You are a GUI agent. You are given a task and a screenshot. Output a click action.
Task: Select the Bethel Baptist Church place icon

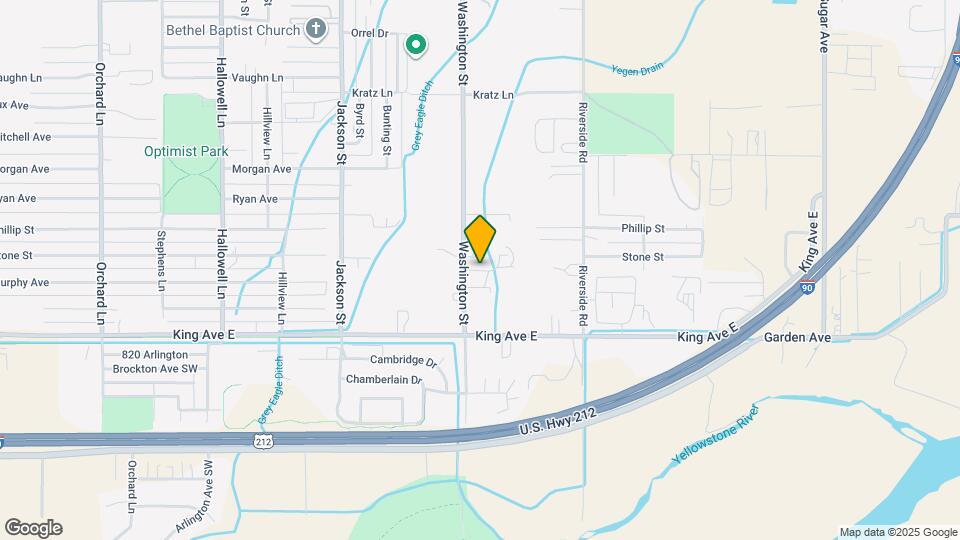click(x=316, y=29)
